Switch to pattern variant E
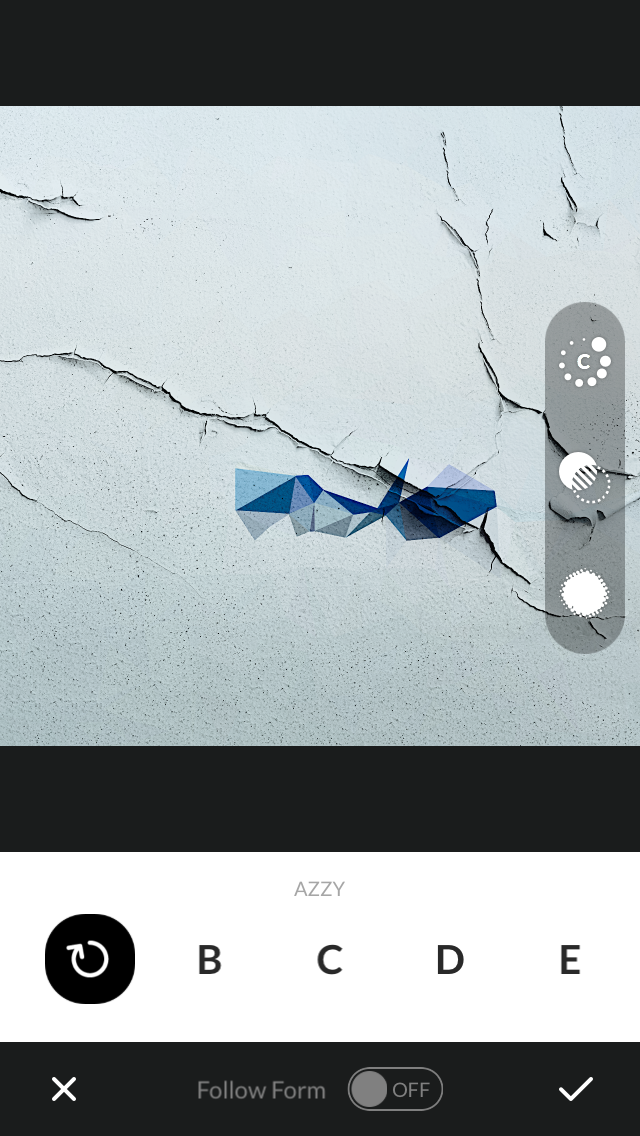This screenshot has height=1136, width=640. (569, 960)
